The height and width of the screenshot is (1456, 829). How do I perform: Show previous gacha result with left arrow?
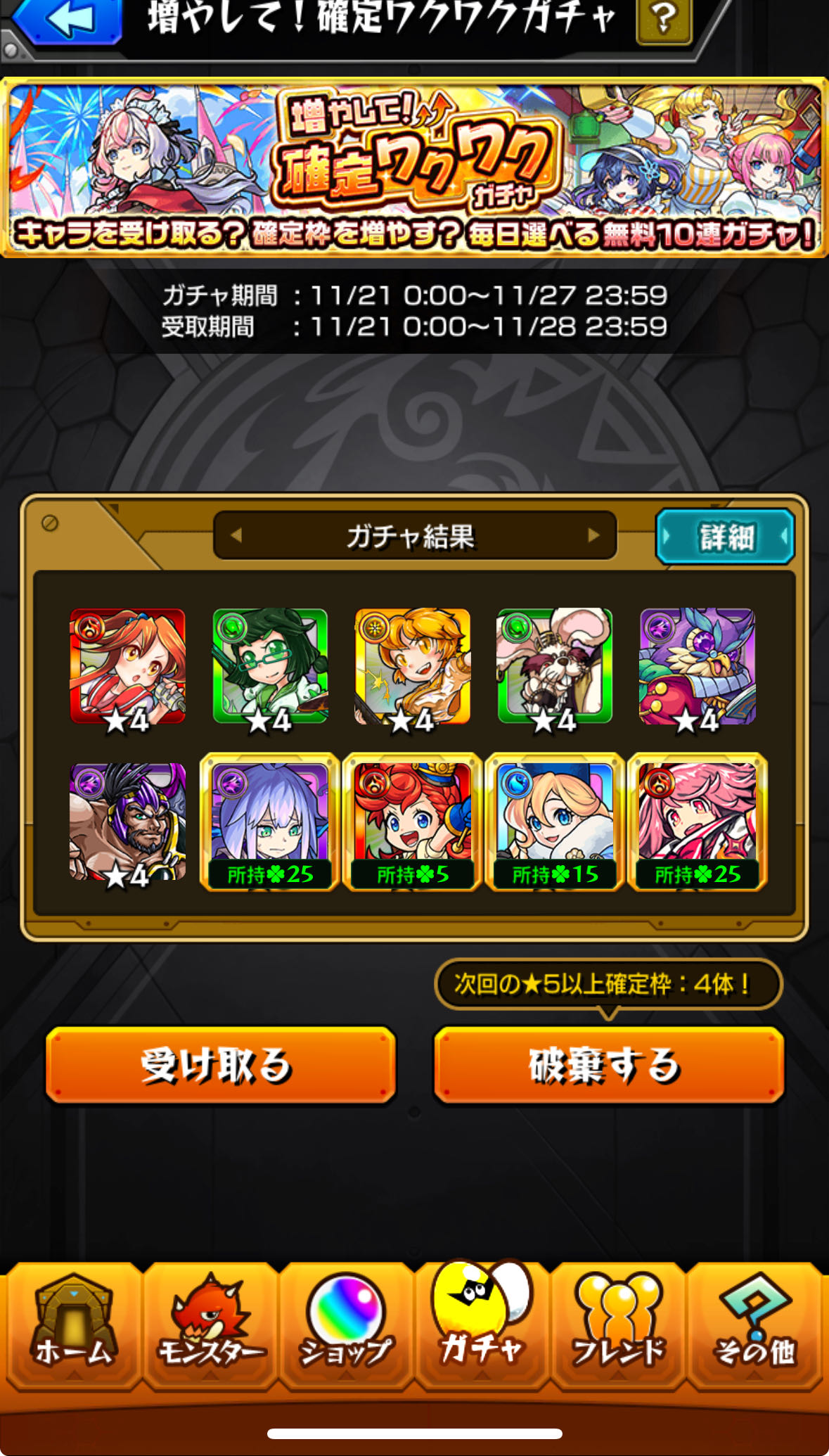pyautogui.click(x=236, y=536)
